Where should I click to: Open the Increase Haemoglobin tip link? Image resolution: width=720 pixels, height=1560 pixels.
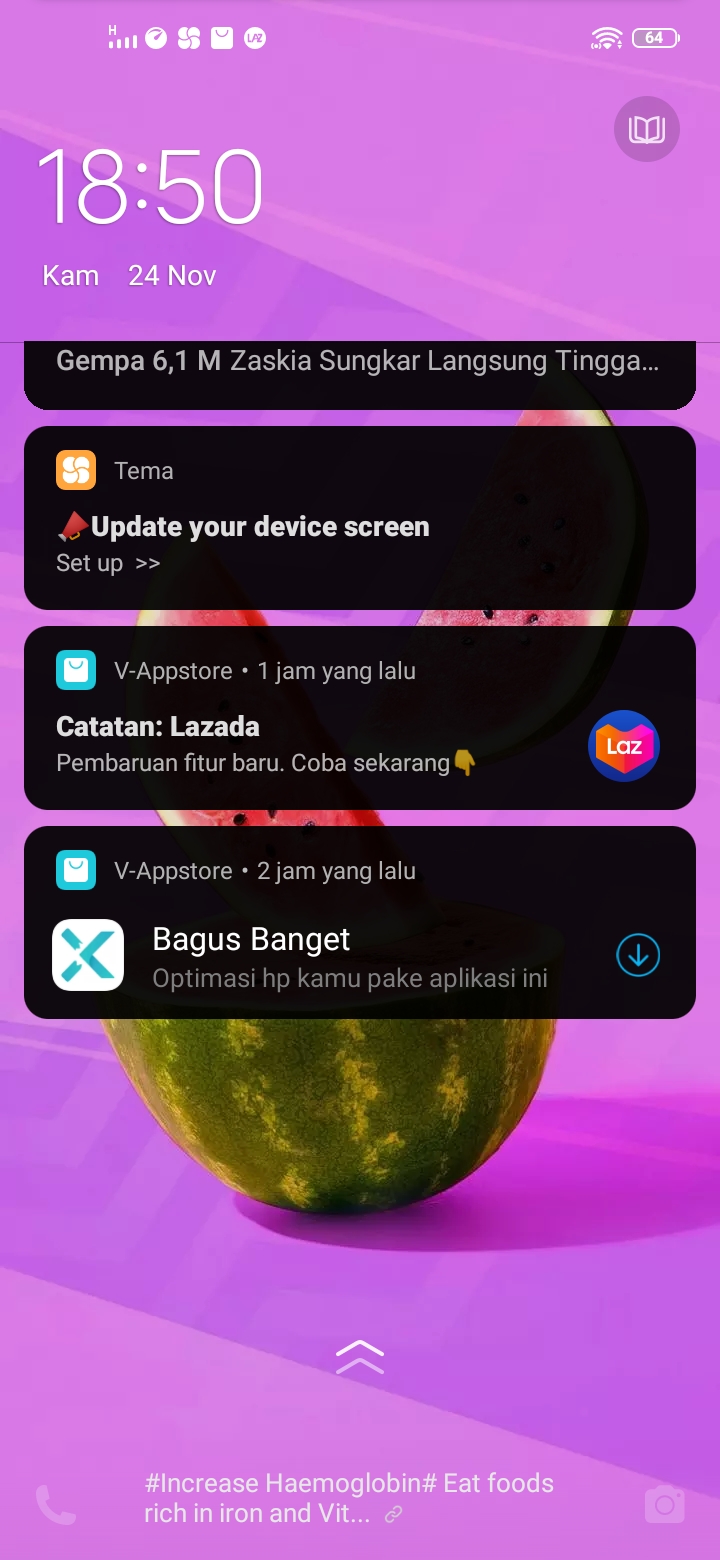350,1498
